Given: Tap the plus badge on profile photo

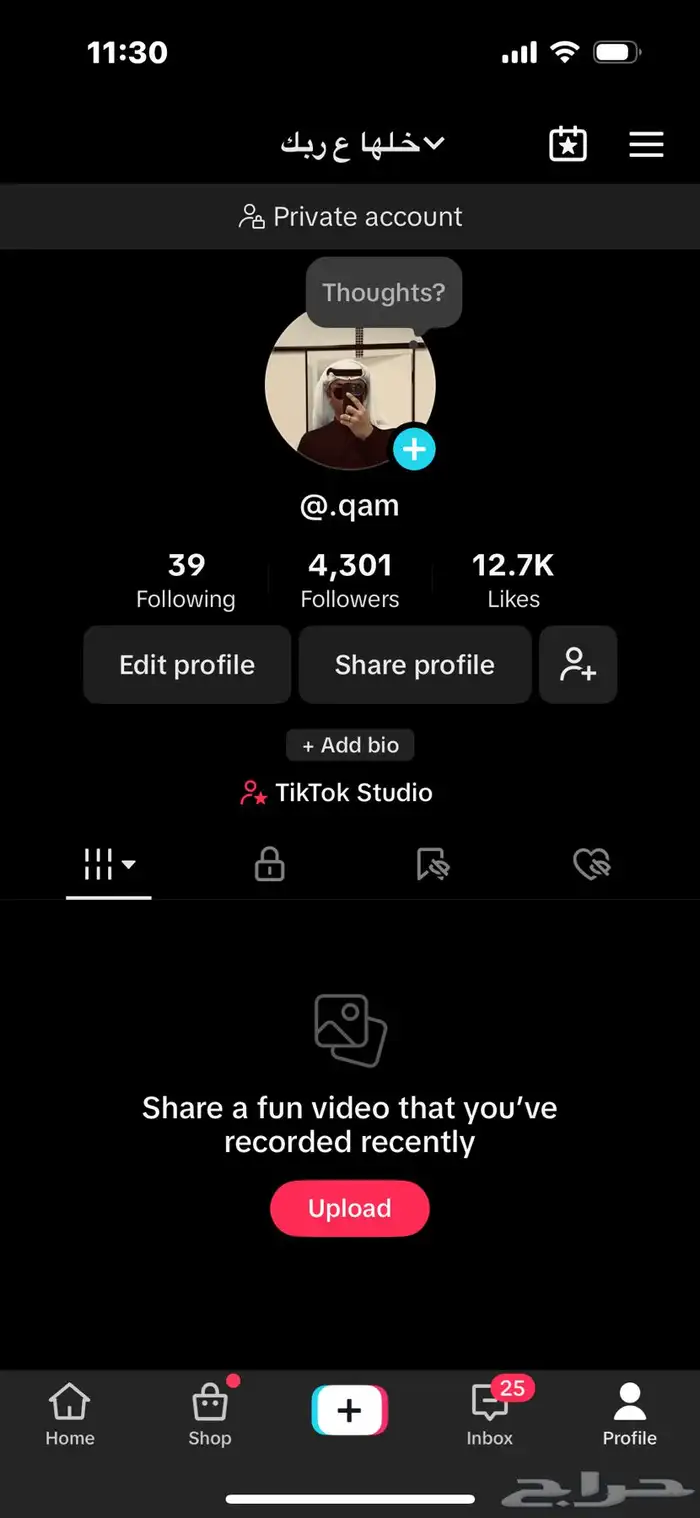Looking at the screenshot, I should point(414,449).
